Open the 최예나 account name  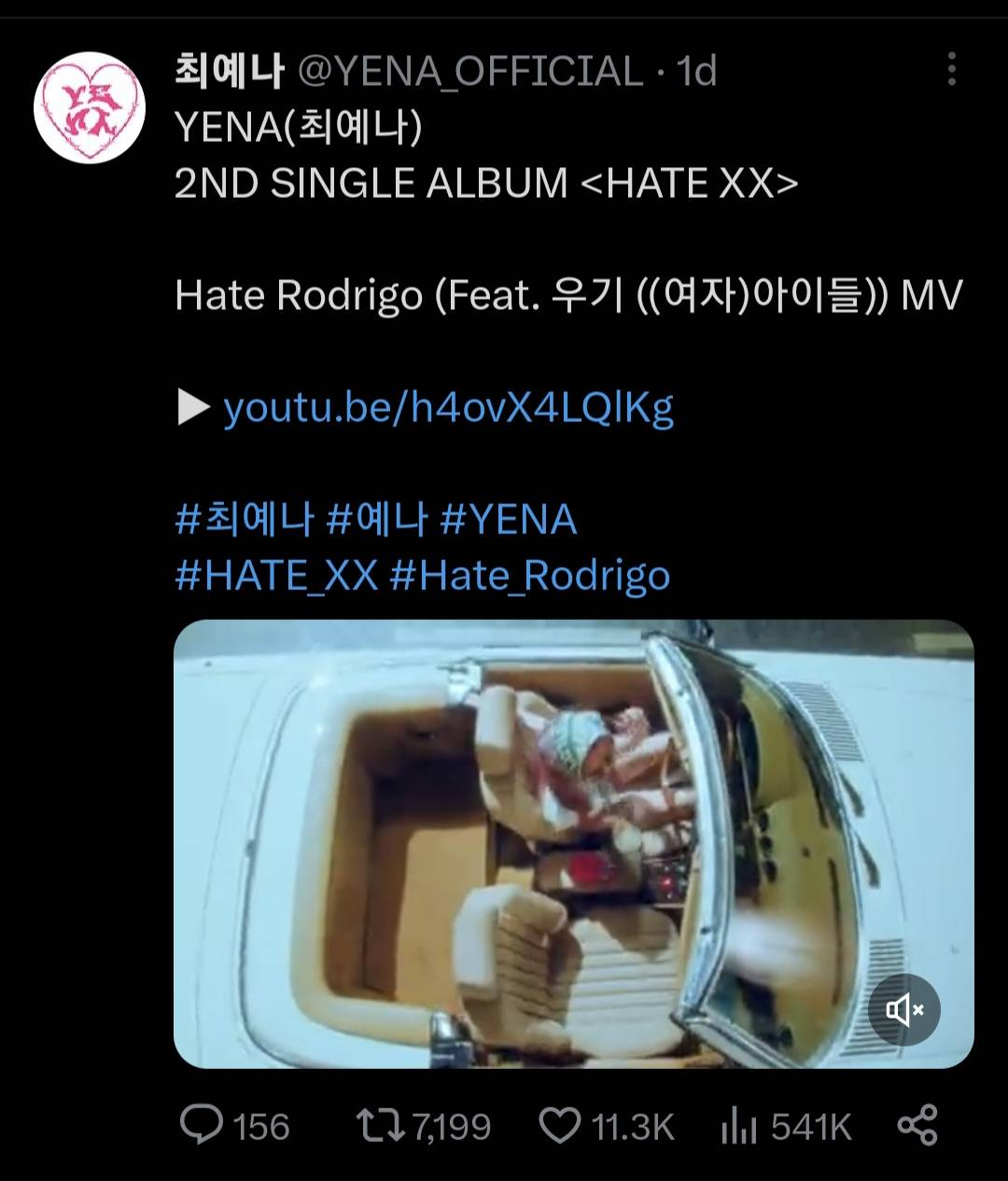(229, 72)
